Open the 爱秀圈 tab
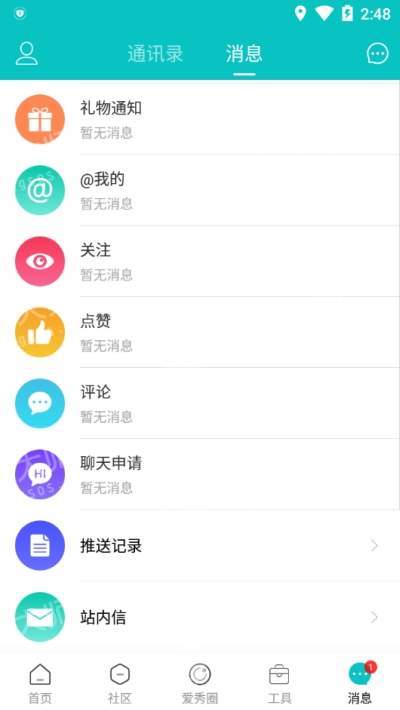This screenshot has height=710, width=400. (200, 684)
